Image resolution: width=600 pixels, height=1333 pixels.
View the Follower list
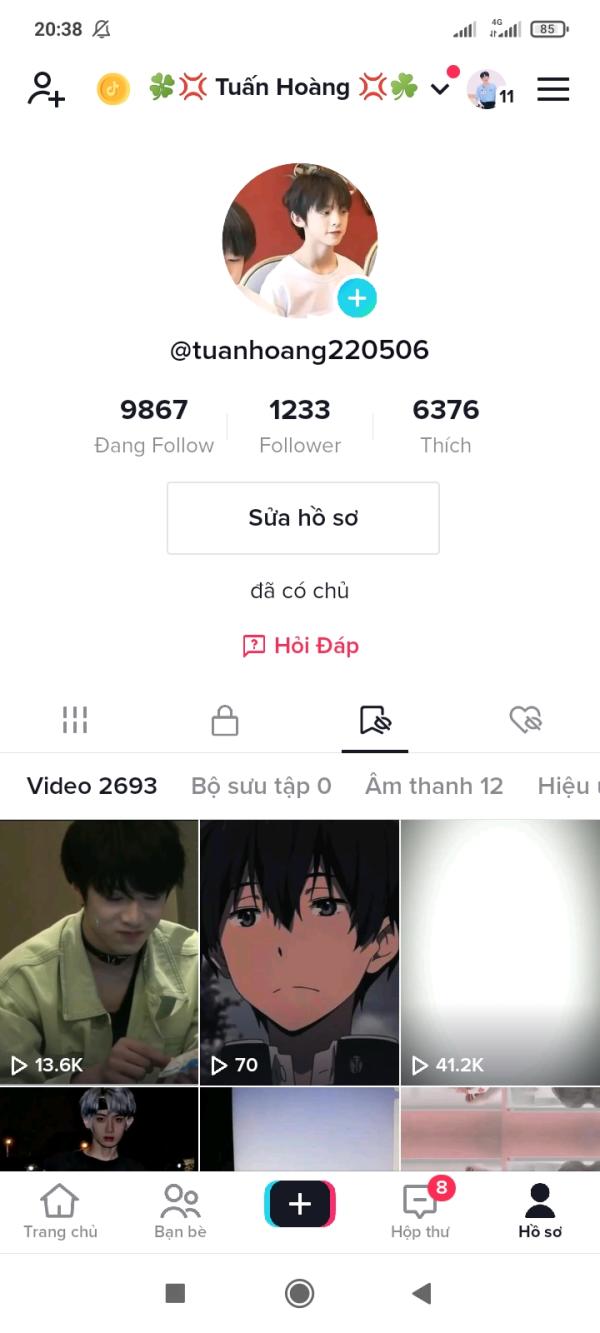[300, 426]
